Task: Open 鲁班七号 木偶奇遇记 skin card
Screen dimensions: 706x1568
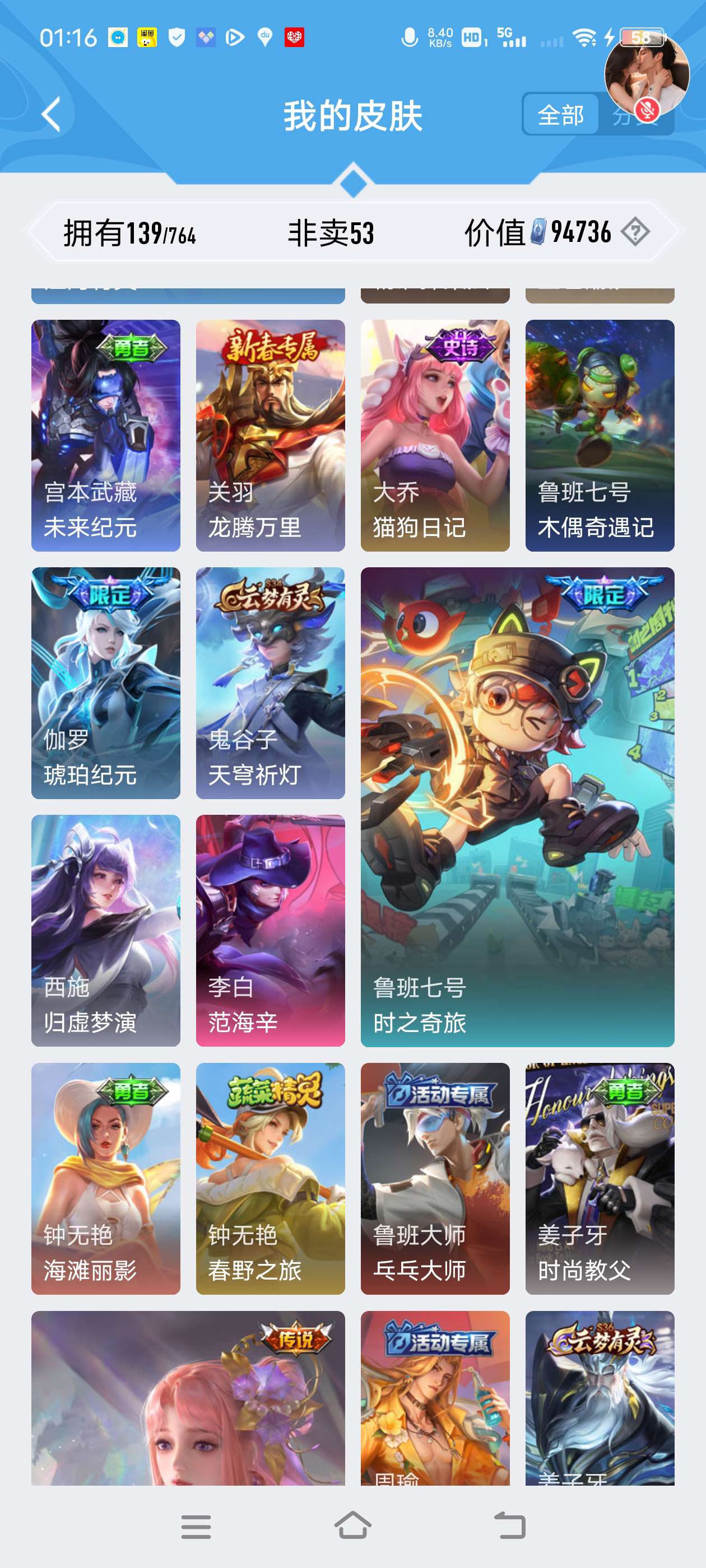Action: [x=600, y=435]
